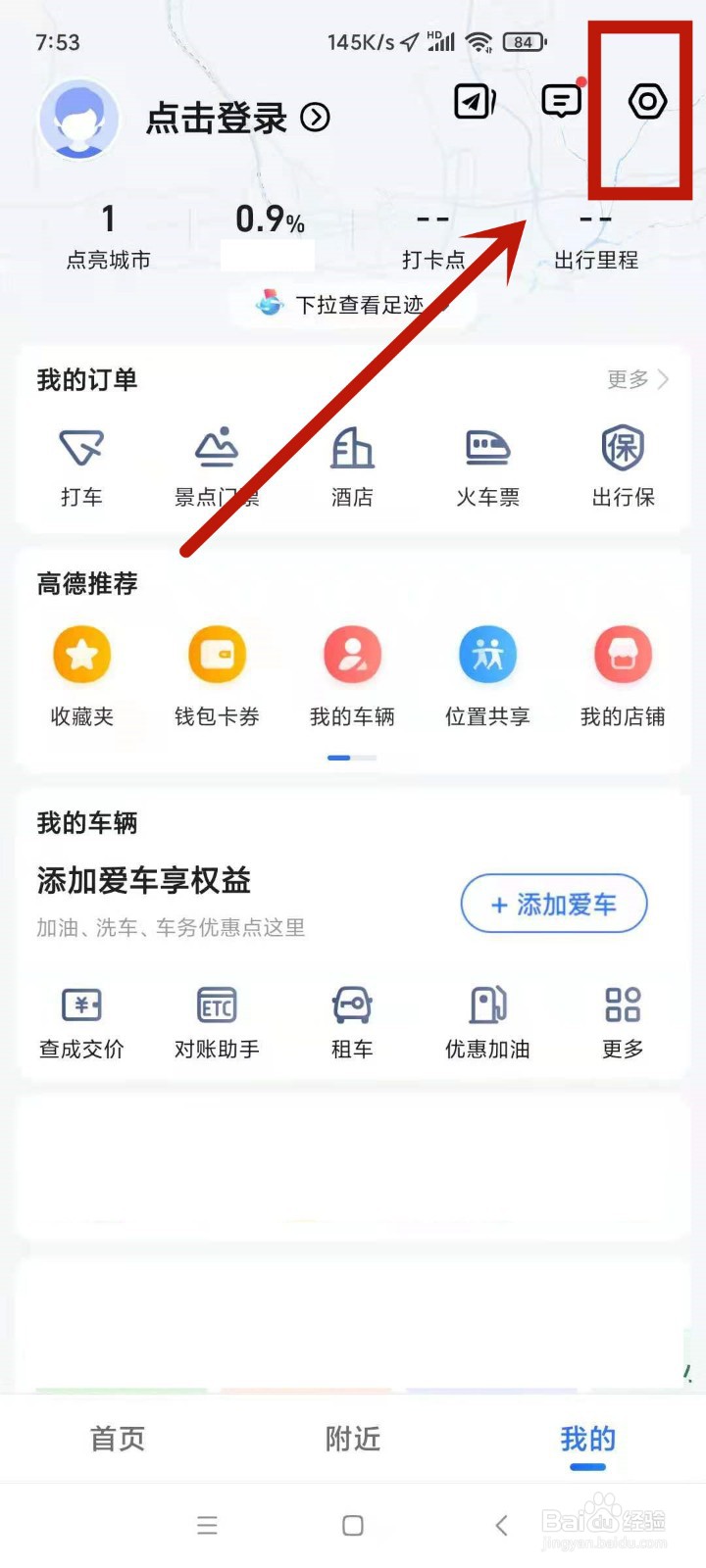Viewport: 706px width, 1568px height.
Task: Switch to the 首页 tab
Action: [x=117, y=1439]
